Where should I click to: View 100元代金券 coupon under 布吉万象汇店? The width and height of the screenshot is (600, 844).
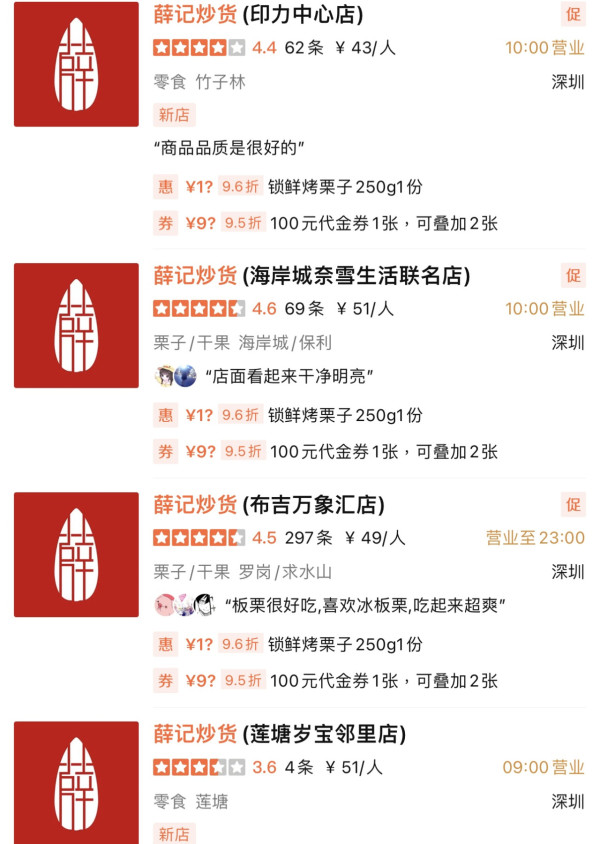(x=382, y=681)
